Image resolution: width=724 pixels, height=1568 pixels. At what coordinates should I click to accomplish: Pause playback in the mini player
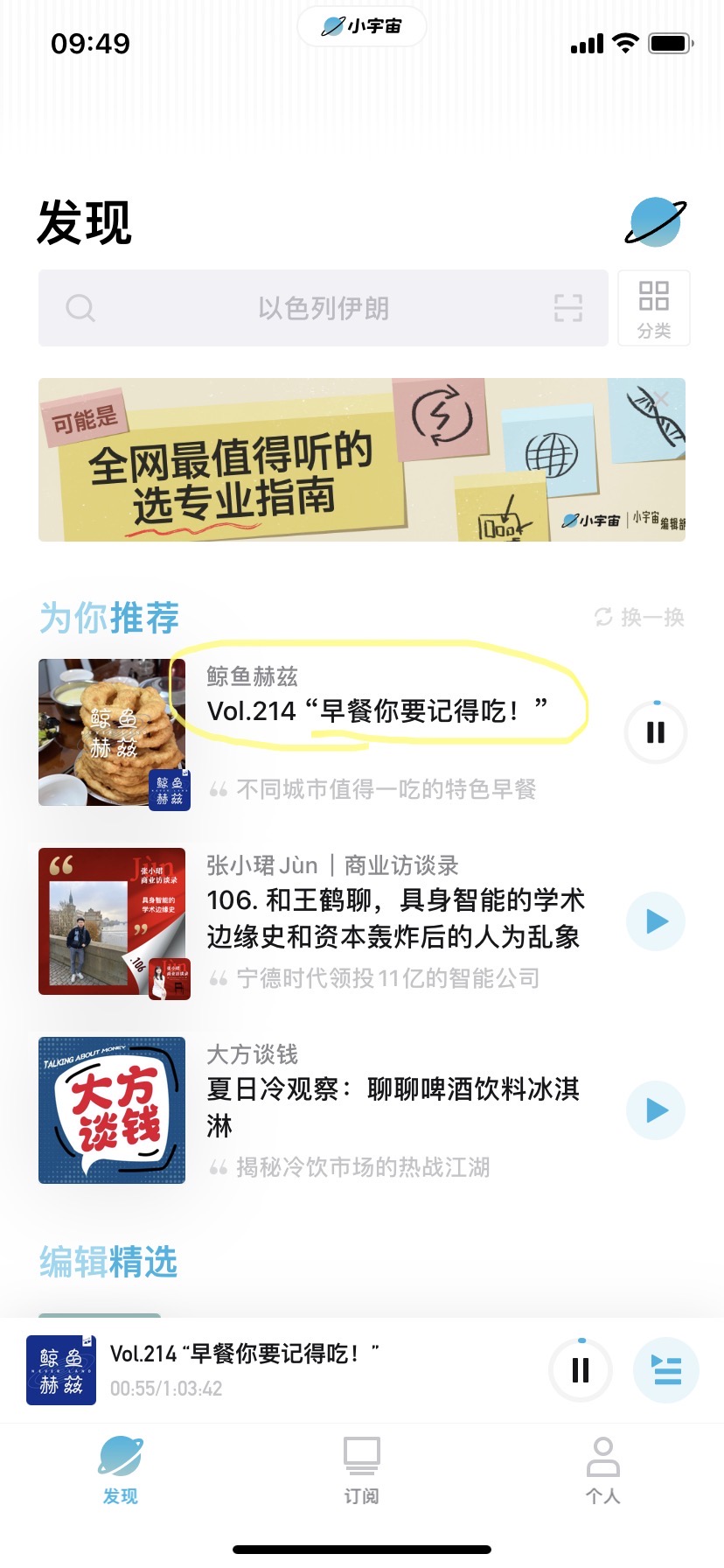tap(581, 1369)
